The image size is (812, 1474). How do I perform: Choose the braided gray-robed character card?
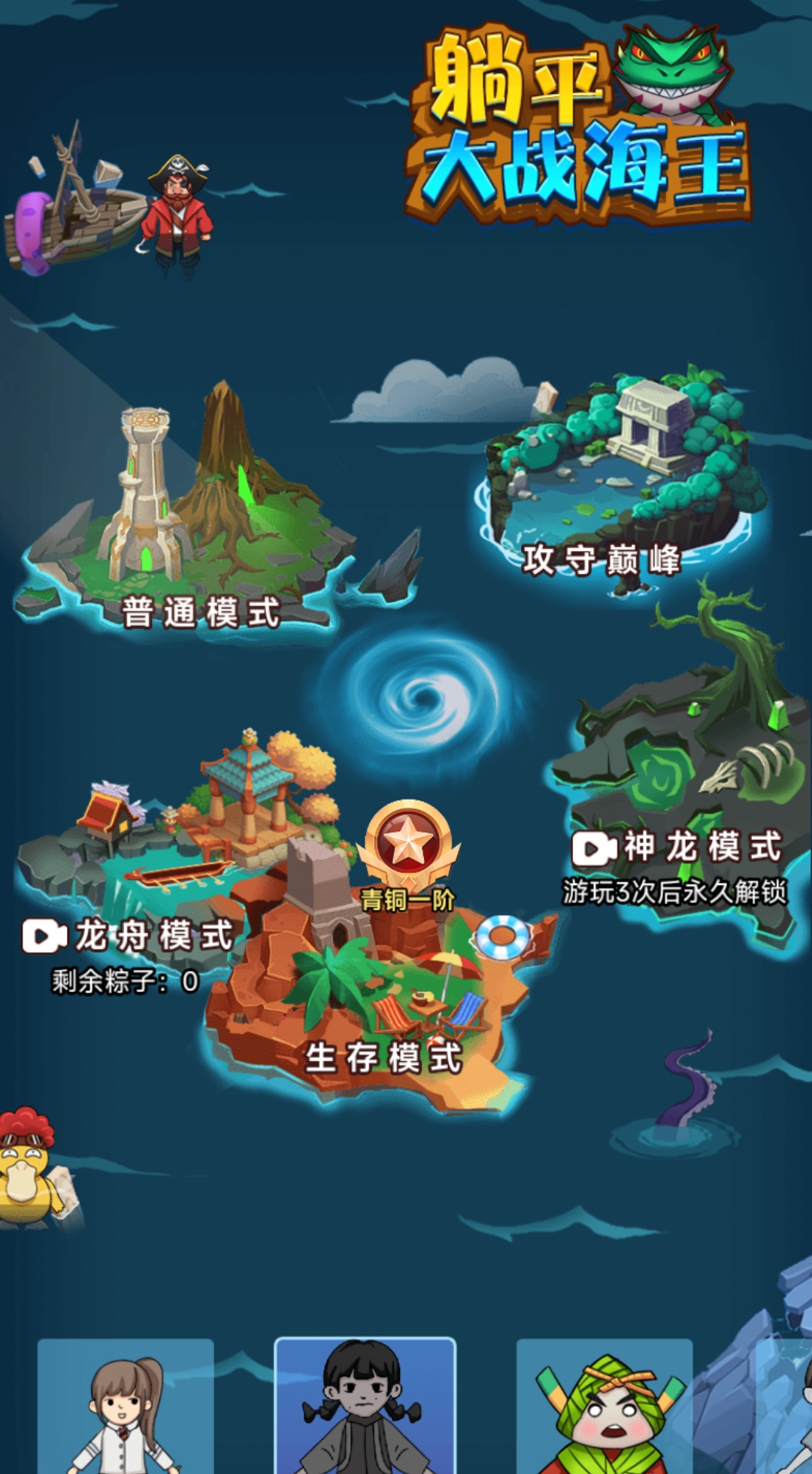(365, 1406)
